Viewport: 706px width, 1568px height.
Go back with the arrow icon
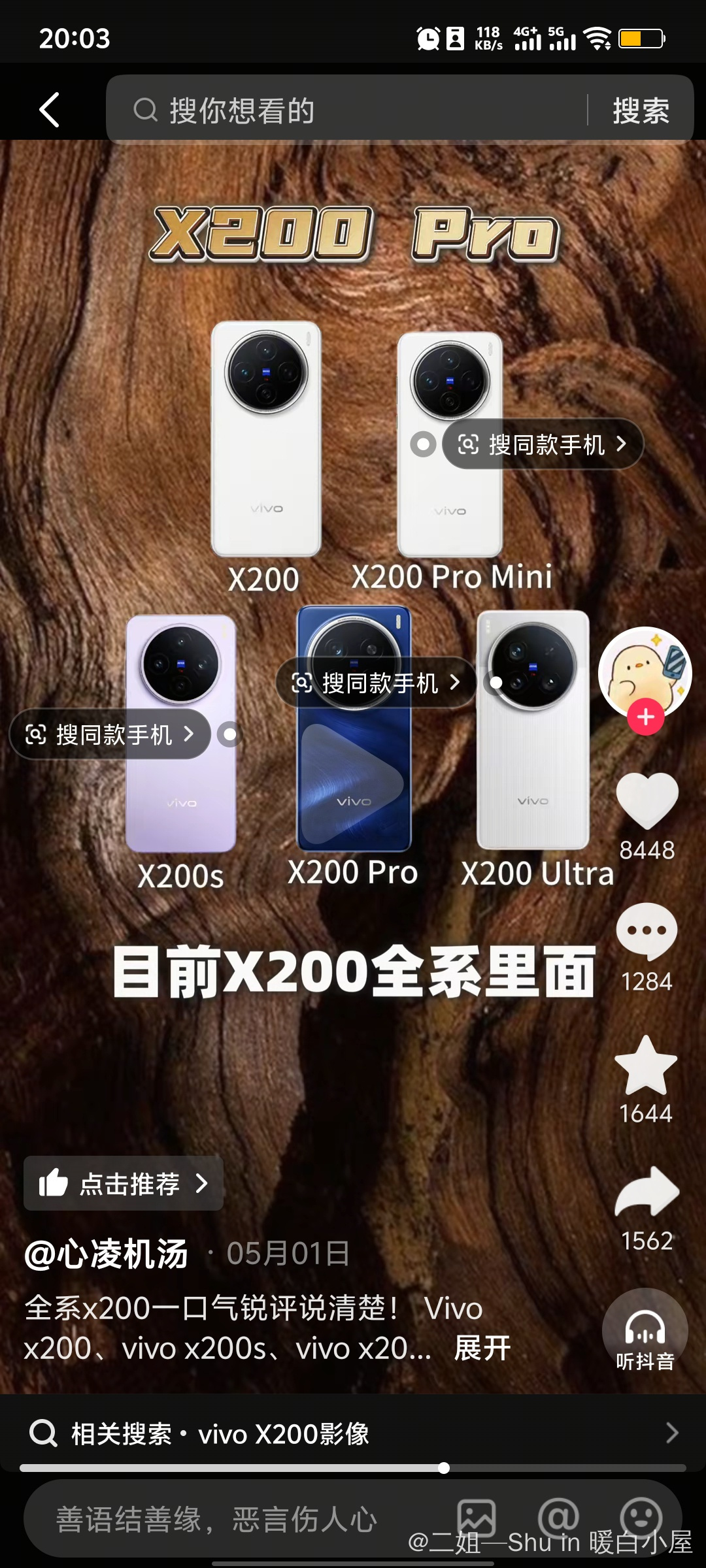pyautogui.click(x=50, y=109)
